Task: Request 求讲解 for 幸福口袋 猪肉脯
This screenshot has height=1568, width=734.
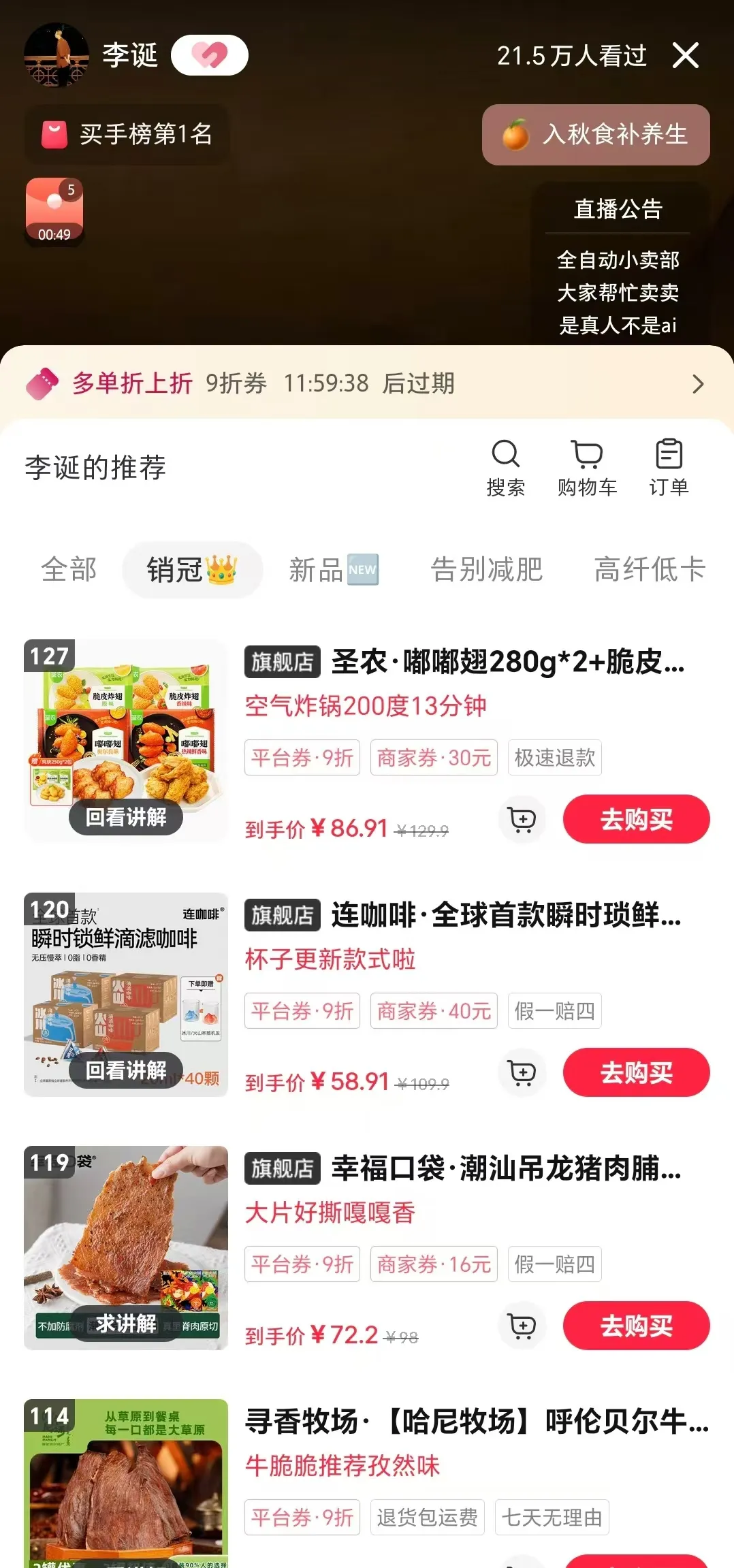Action: pyautogui.click(x=126, y=1324)
